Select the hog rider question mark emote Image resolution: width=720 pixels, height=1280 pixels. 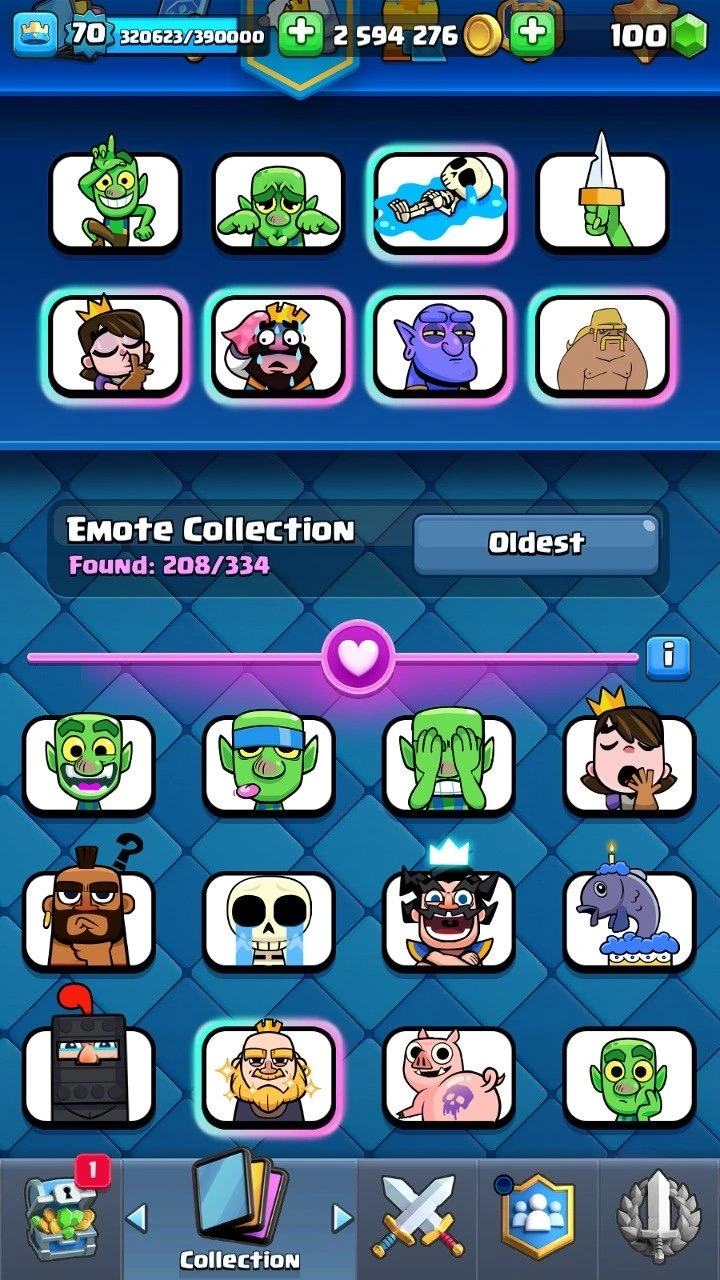(88, 918)
